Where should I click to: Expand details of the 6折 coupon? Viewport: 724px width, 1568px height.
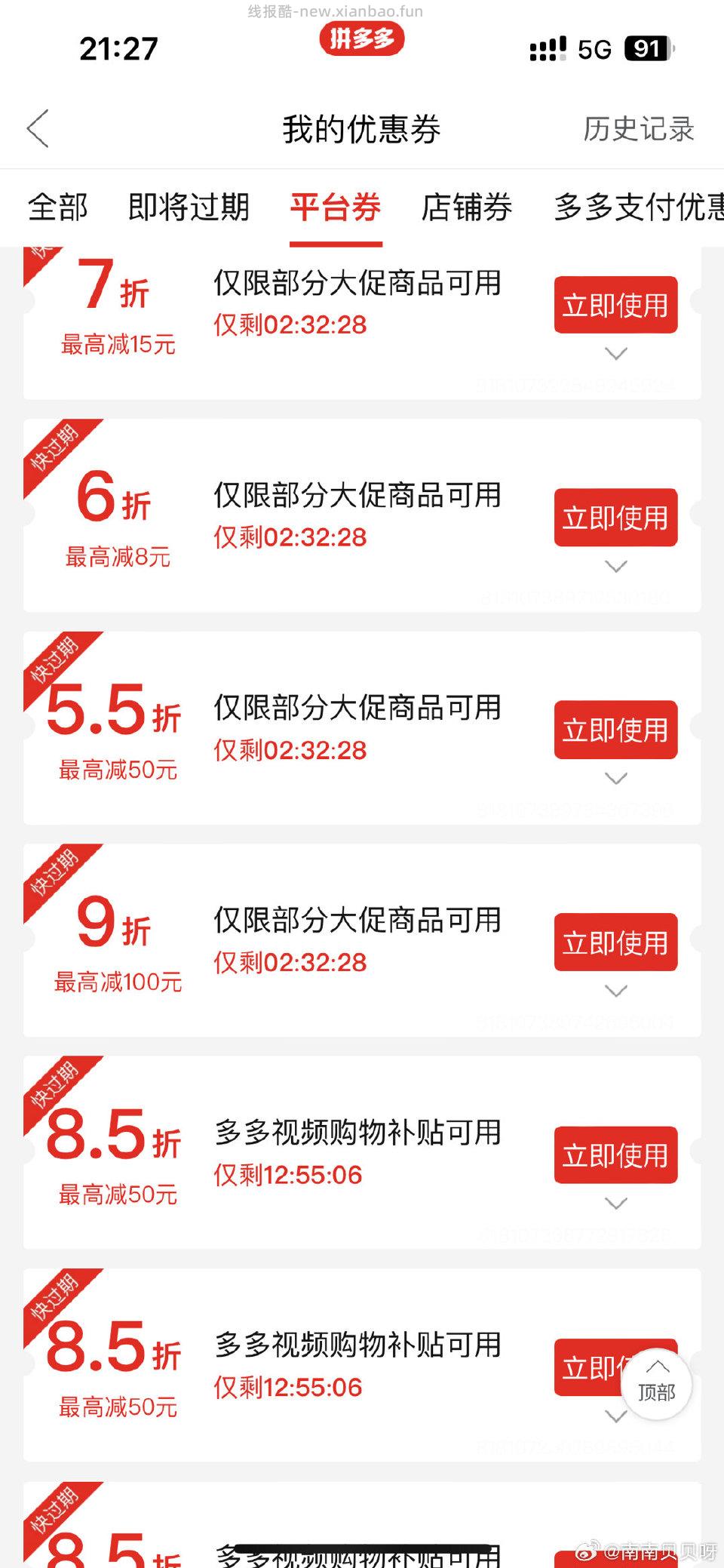pos(615,565)
